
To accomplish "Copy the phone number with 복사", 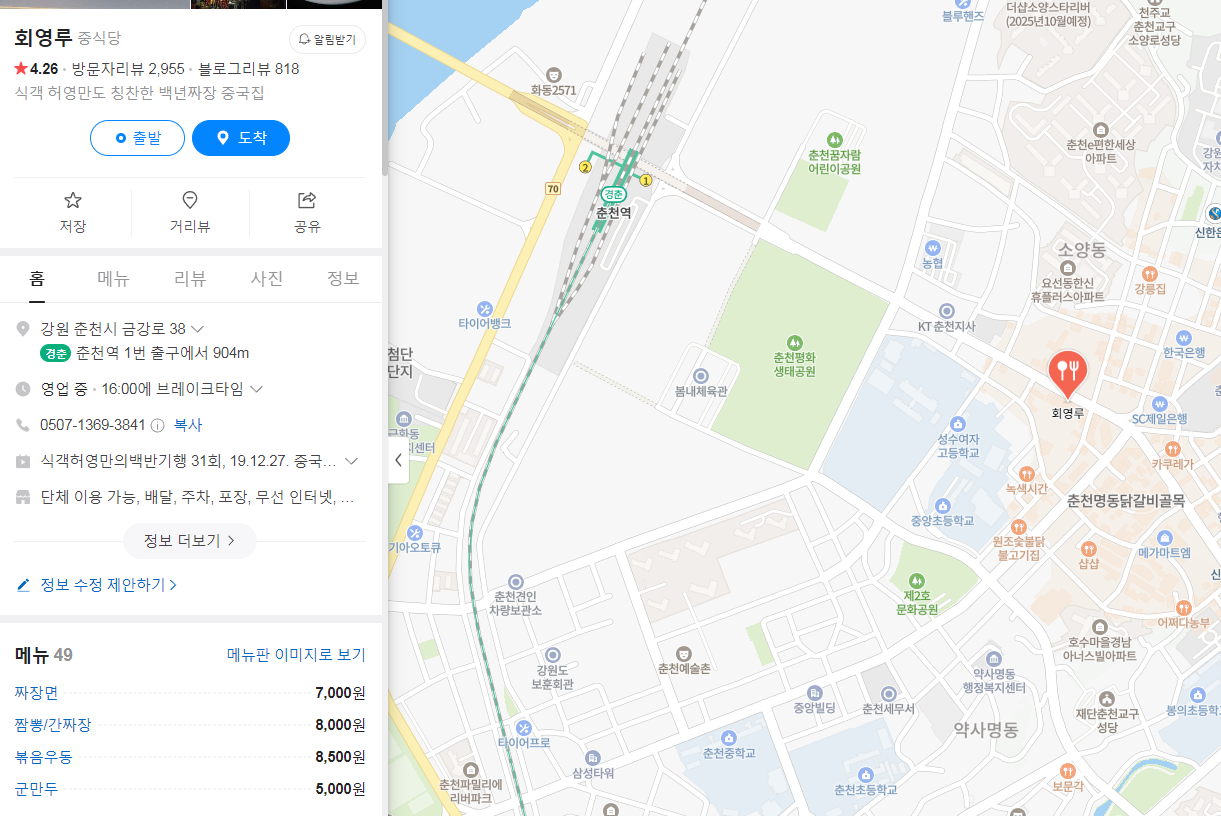I will click(x=188, y=425).
